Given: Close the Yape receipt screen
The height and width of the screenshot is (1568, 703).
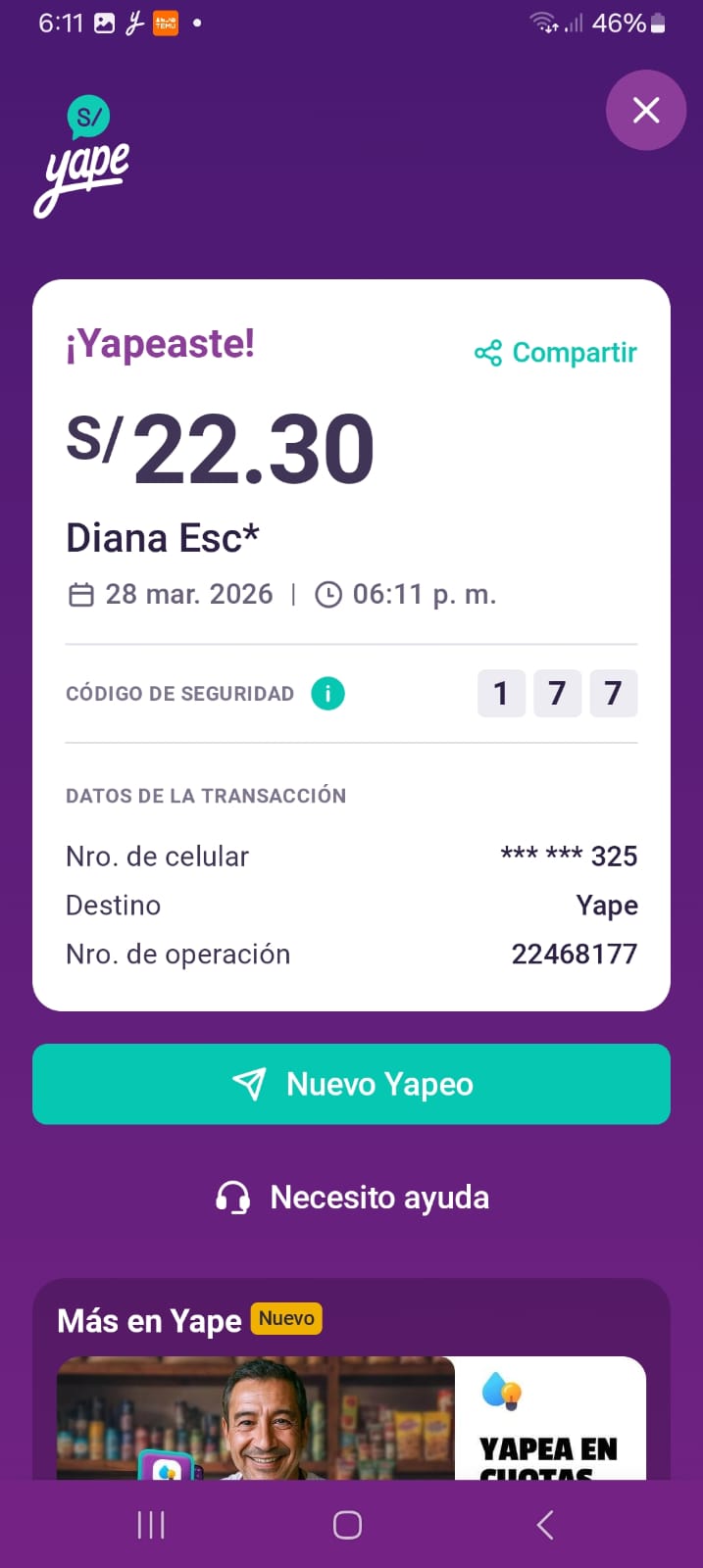Looking at the screenshot, I should (645, 110).
